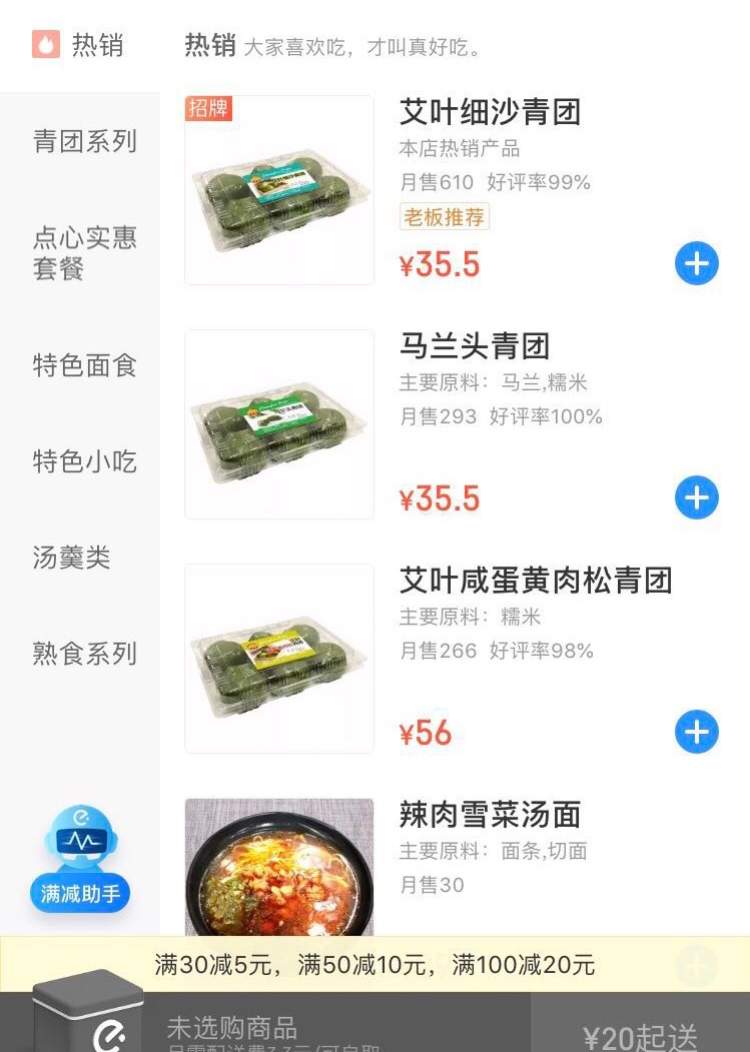Open 艾叶细沙青团 product photo
The height and width of the screenshot is (1052, 750).
(279, 190)
